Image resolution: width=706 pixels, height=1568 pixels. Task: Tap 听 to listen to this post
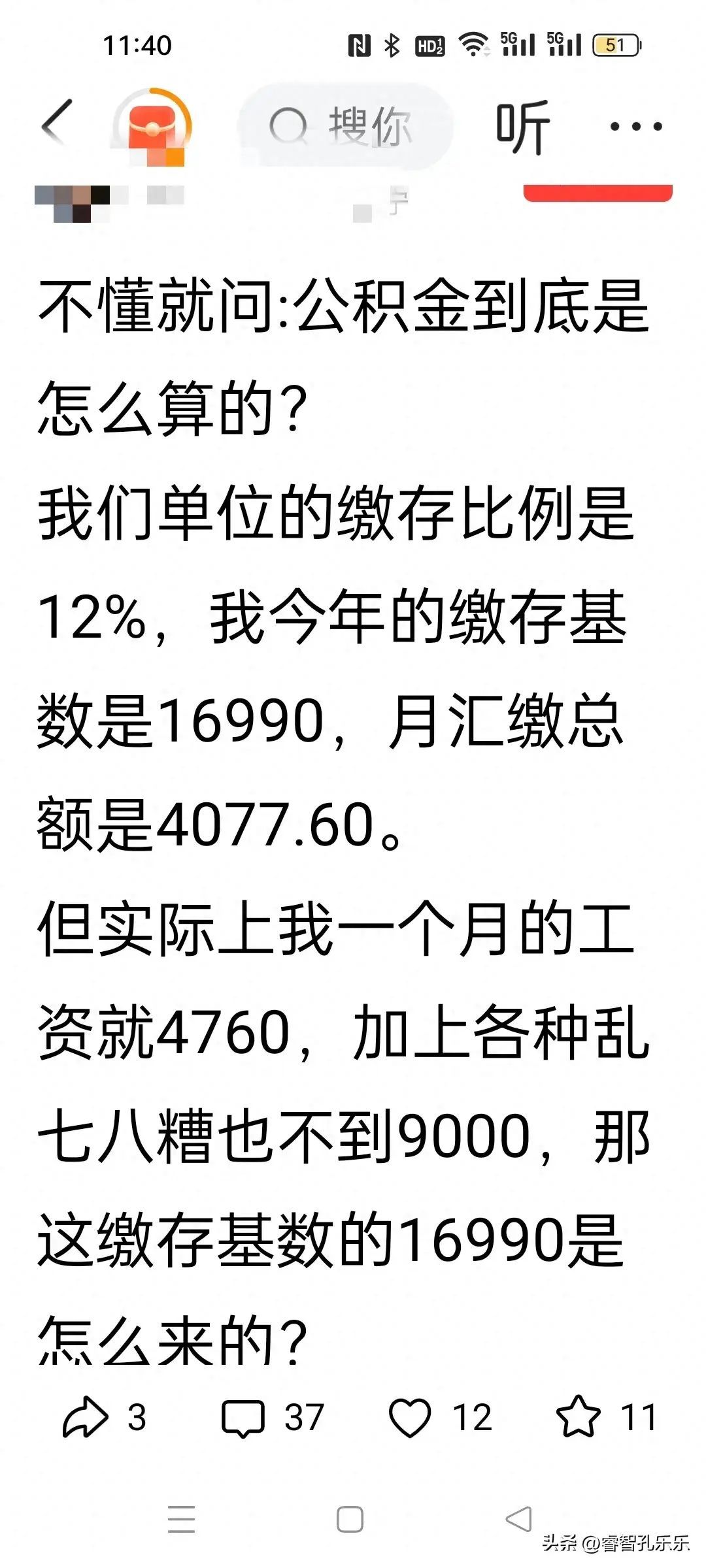click(x=522, y=127)
